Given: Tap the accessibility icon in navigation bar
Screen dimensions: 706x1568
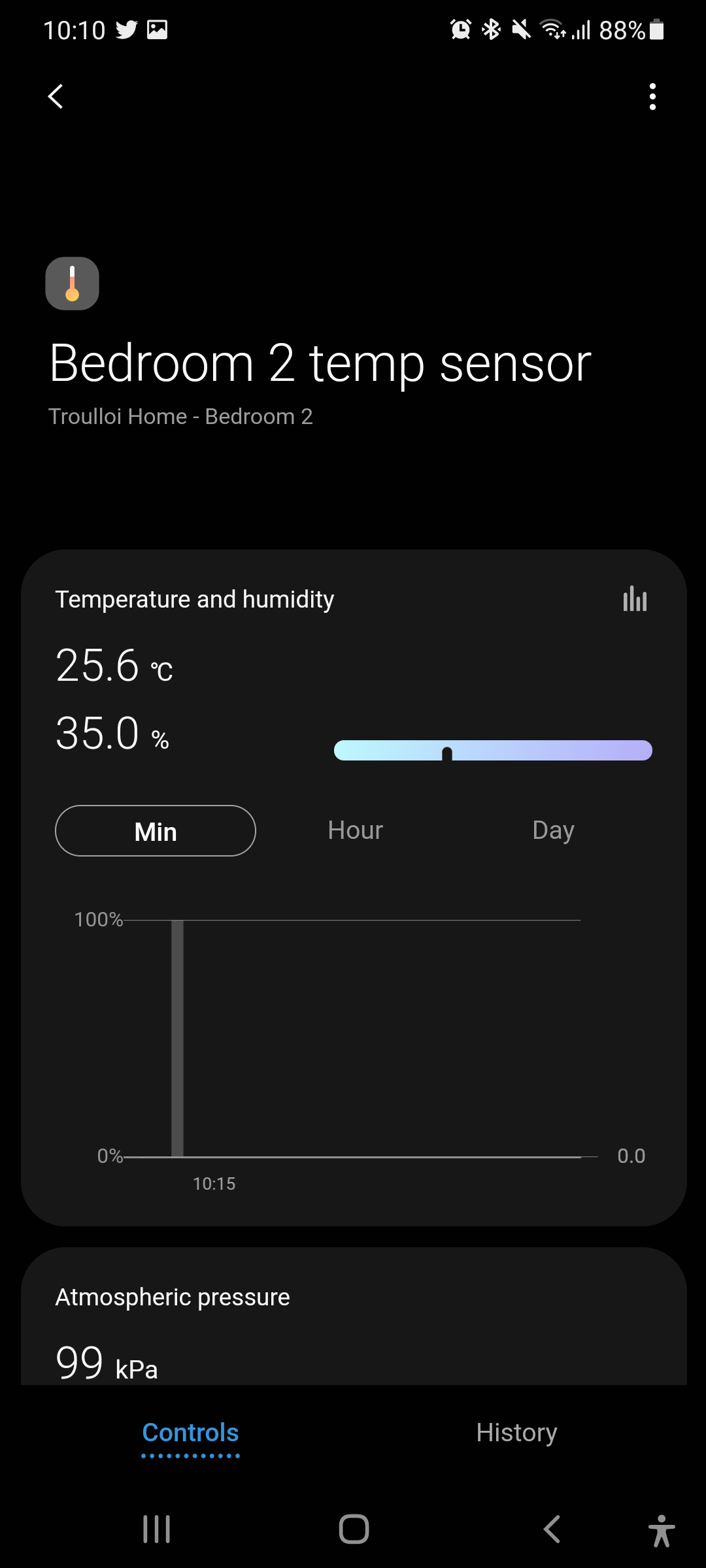Looking at the screenshot, I should [662, 1529].
